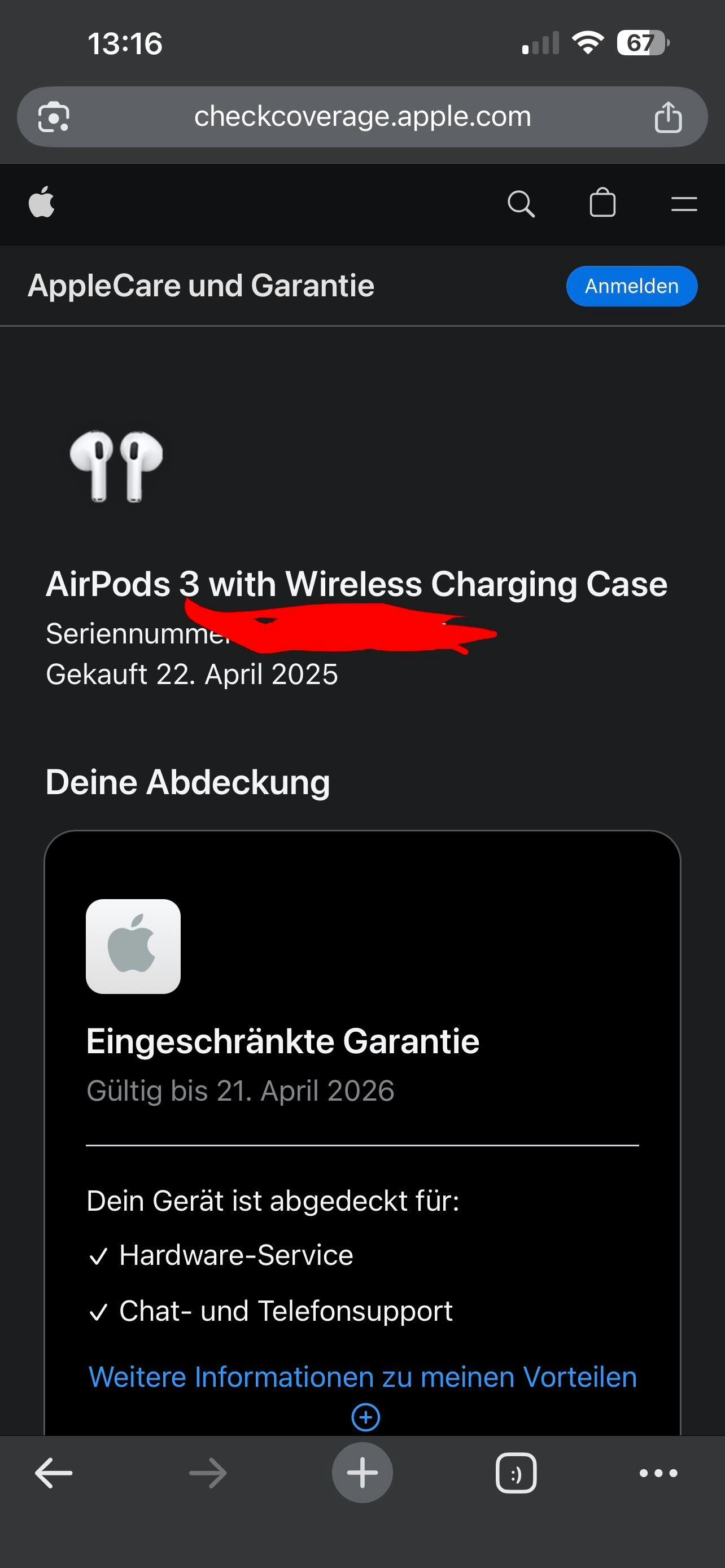Share this page via the share icon
The height and width of the screenshot is (1568, 725).
[x=667, y=117]
